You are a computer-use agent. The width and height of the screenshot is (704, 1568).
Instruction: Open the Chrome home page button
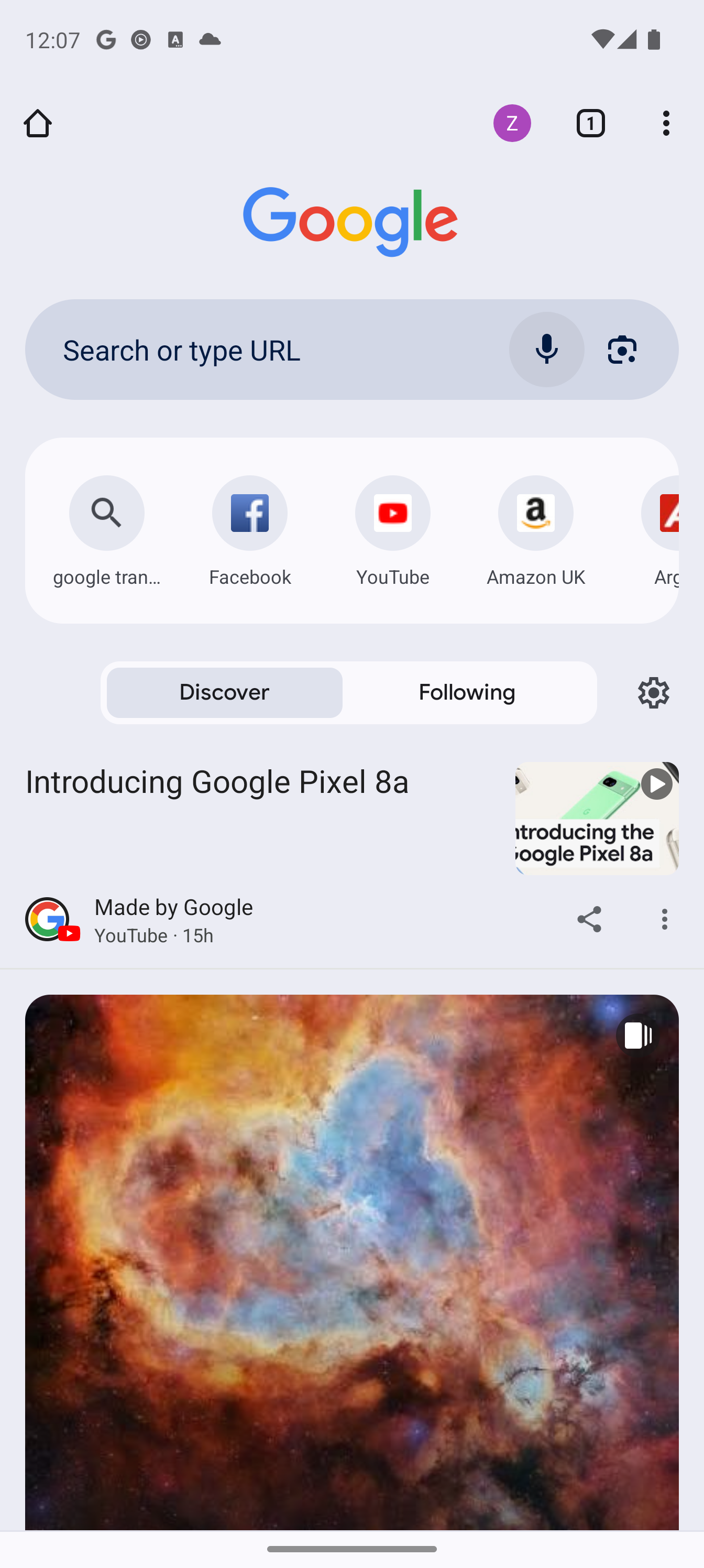[x=38, y=124]
